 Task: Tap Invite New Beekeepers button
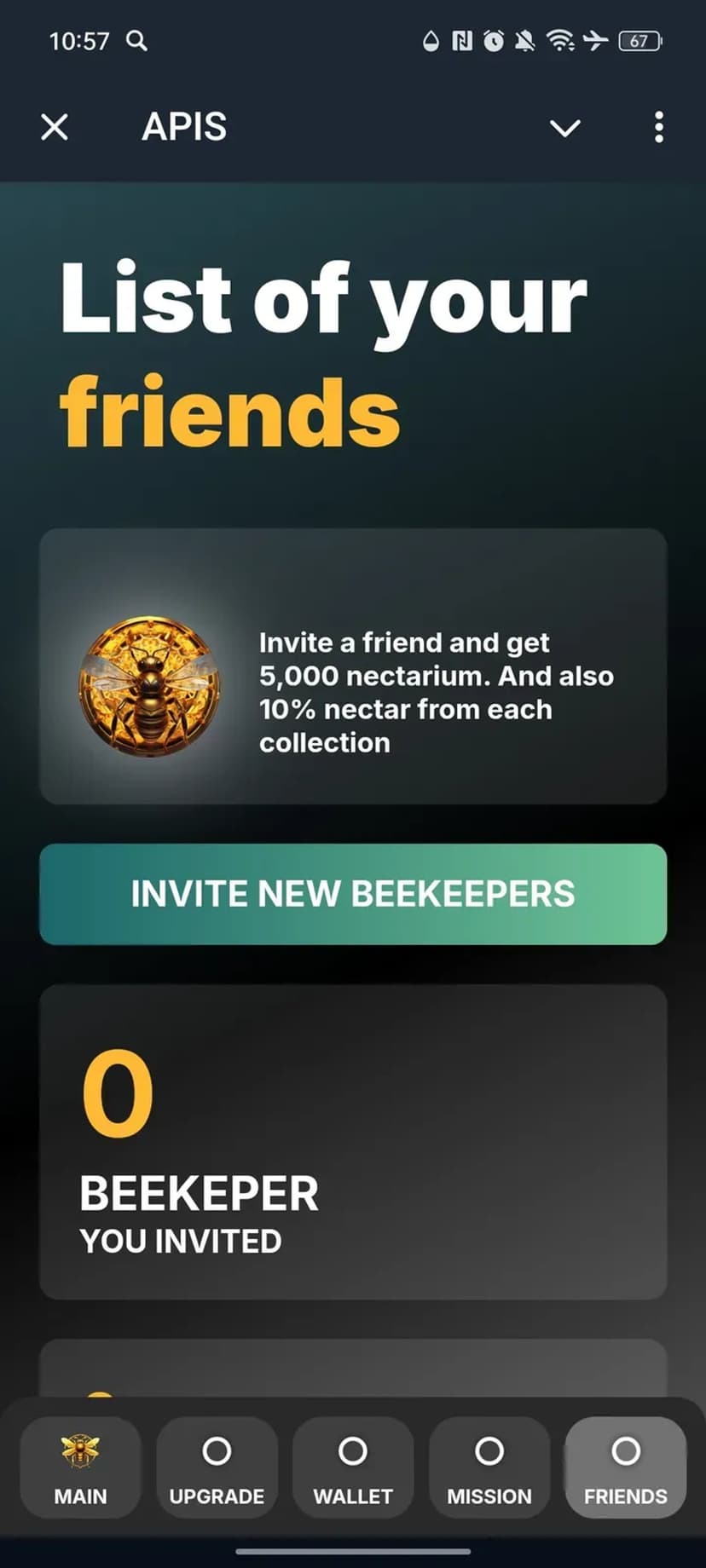(x=353, y=894)
